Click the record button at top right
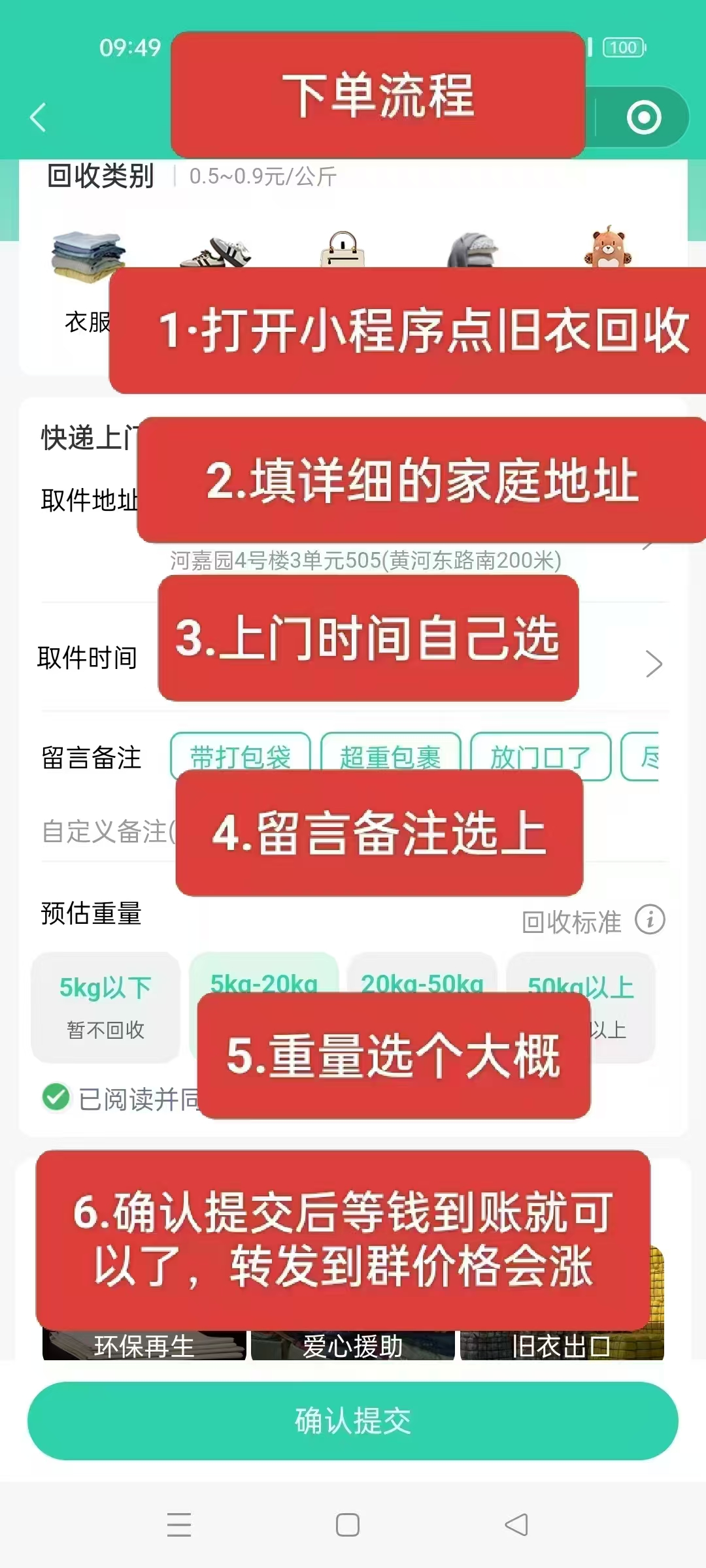The height and width of the screenshot is (1568, 706). click(643, 116)
